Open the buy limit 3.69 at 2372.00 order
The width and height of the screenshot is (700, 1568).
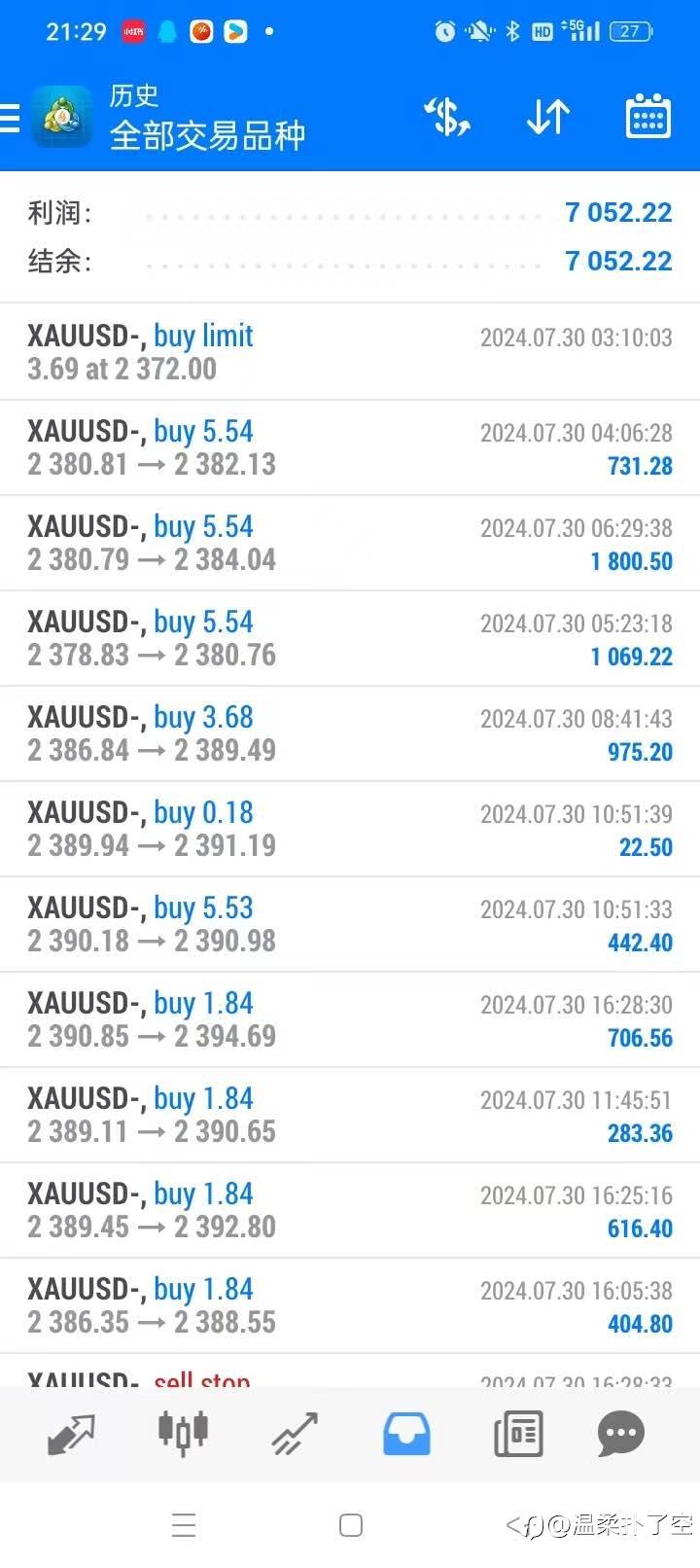[x=350, y=352]
